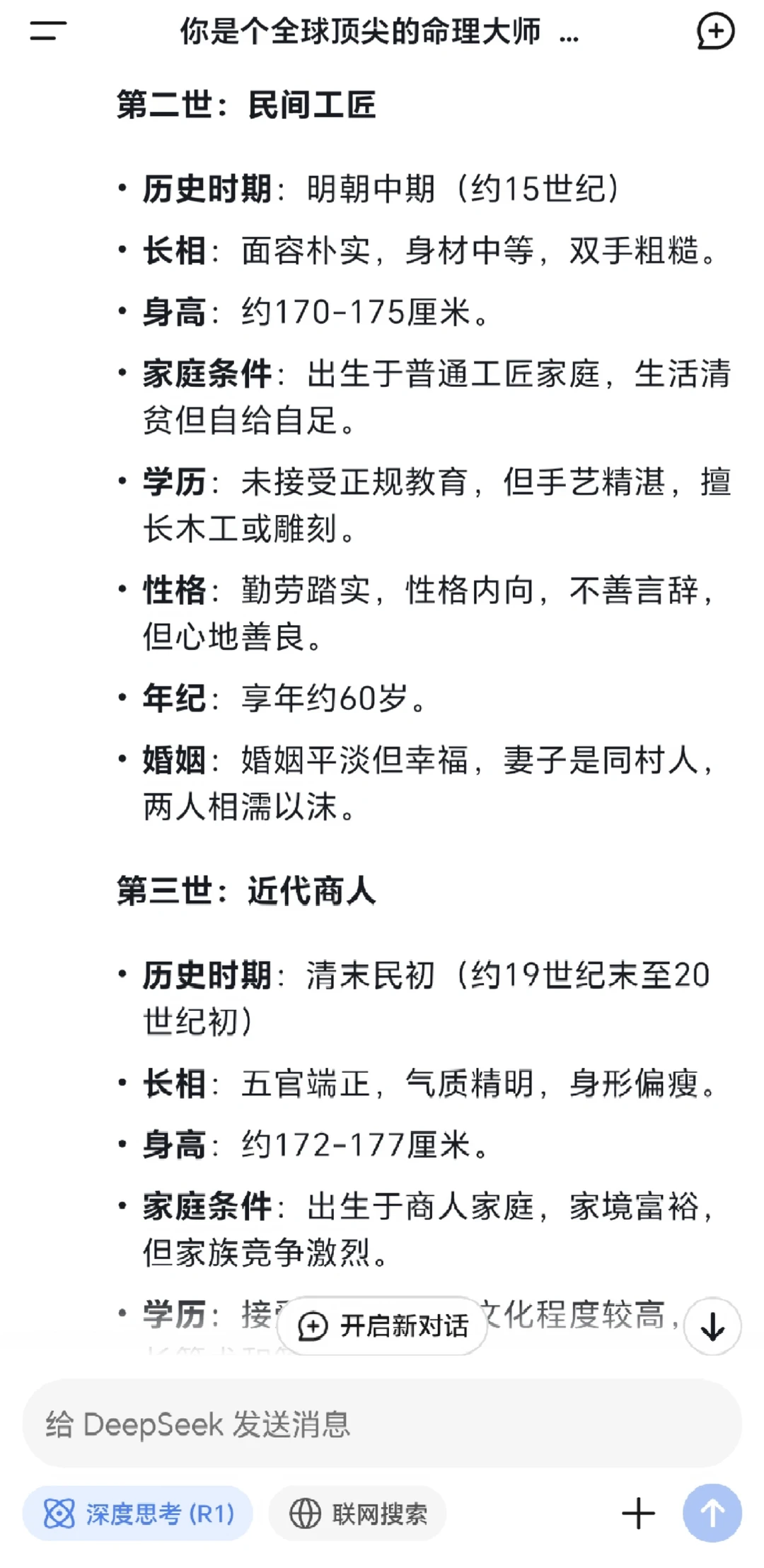
Task: Send the message with the arrow button
Action: coord(712,1513)
